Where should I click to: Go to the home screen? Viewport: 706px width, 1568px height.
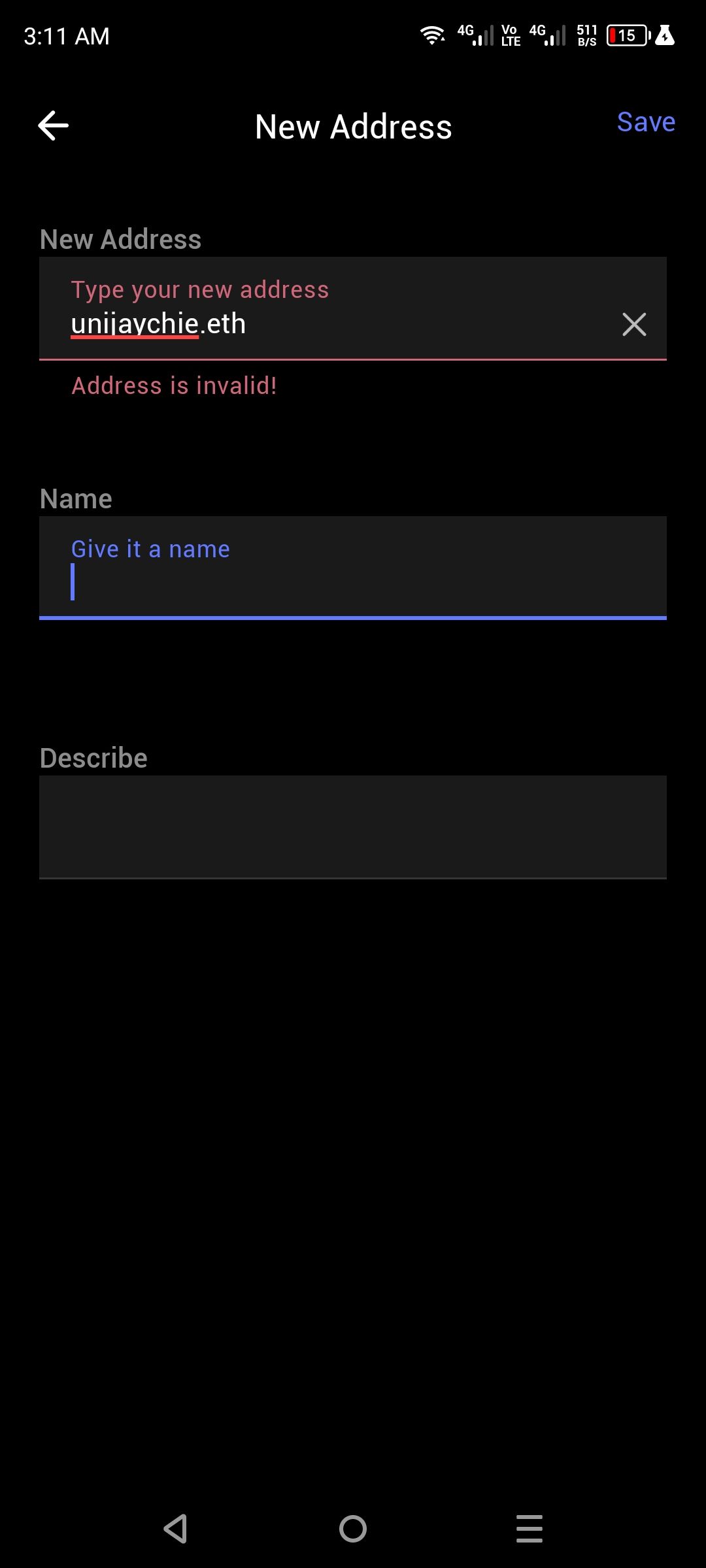(353, 1529)
